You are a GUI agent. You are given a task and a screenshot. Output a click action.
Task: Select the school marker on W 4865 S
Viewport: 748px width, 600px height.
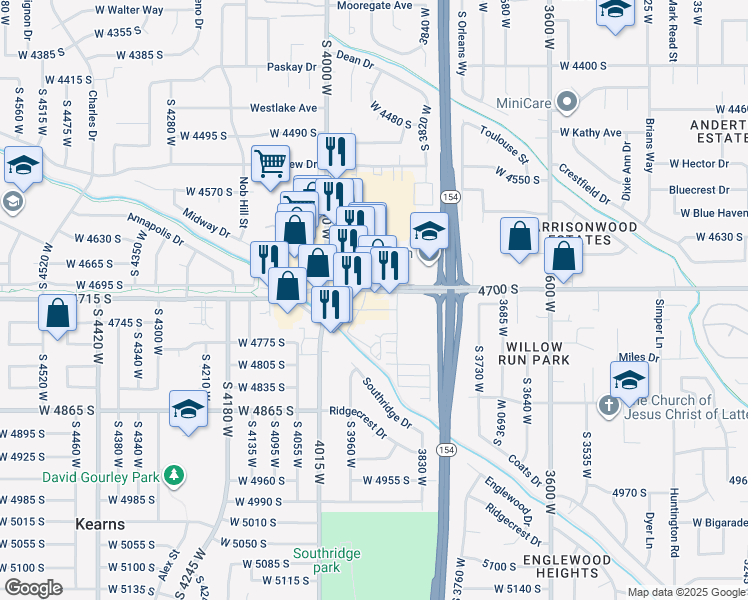[x=187, y=409]
